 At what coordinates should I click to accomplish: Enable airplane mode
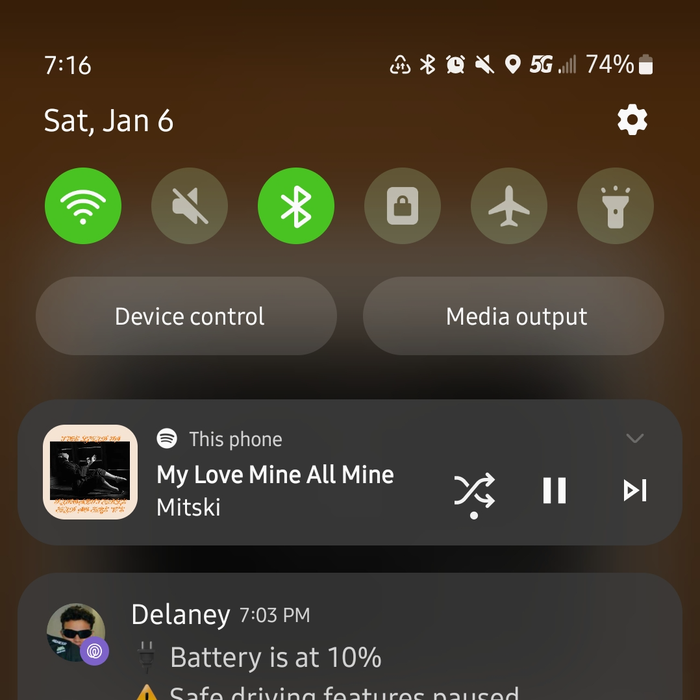(509, 207)
